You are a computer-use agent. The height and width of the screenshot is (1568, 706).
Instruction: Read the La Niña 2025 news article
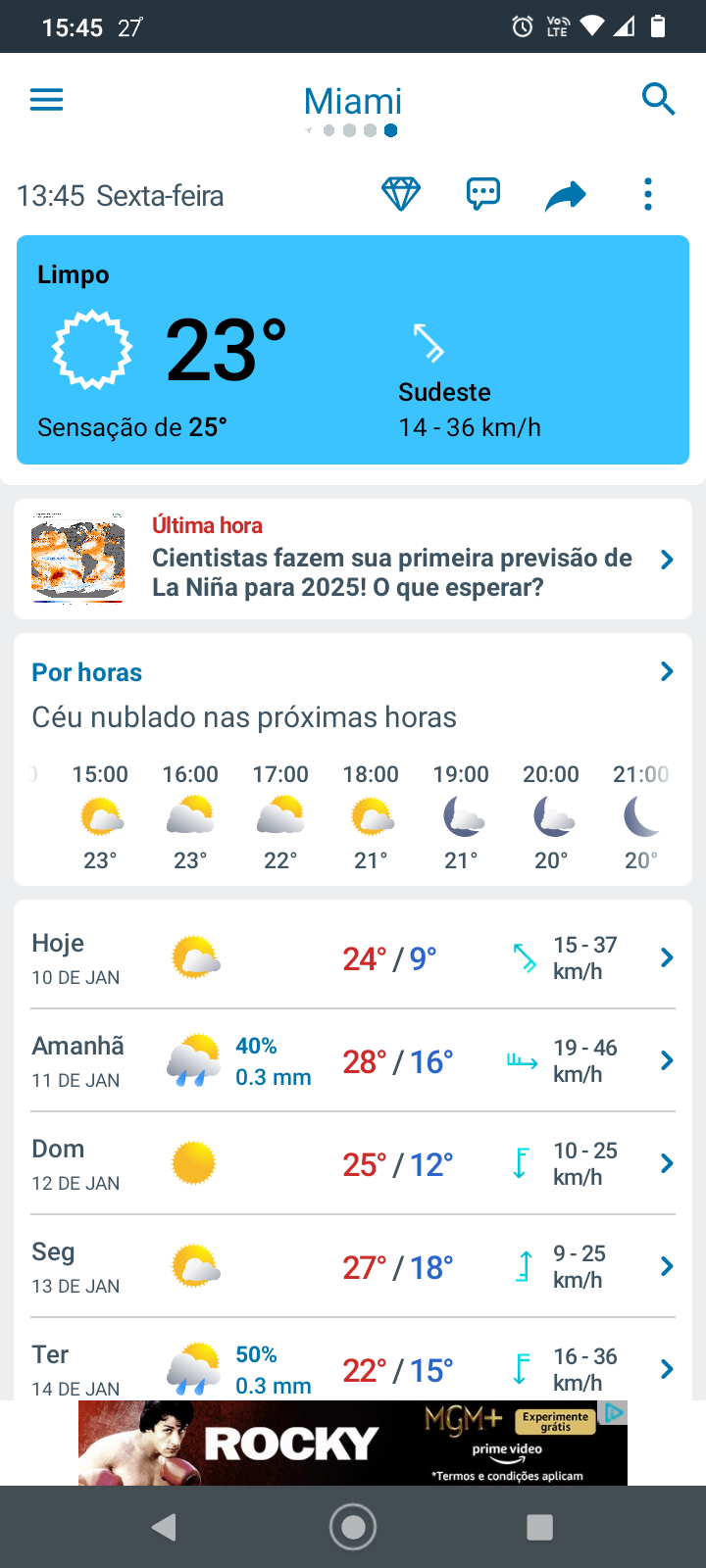(353, 560)
